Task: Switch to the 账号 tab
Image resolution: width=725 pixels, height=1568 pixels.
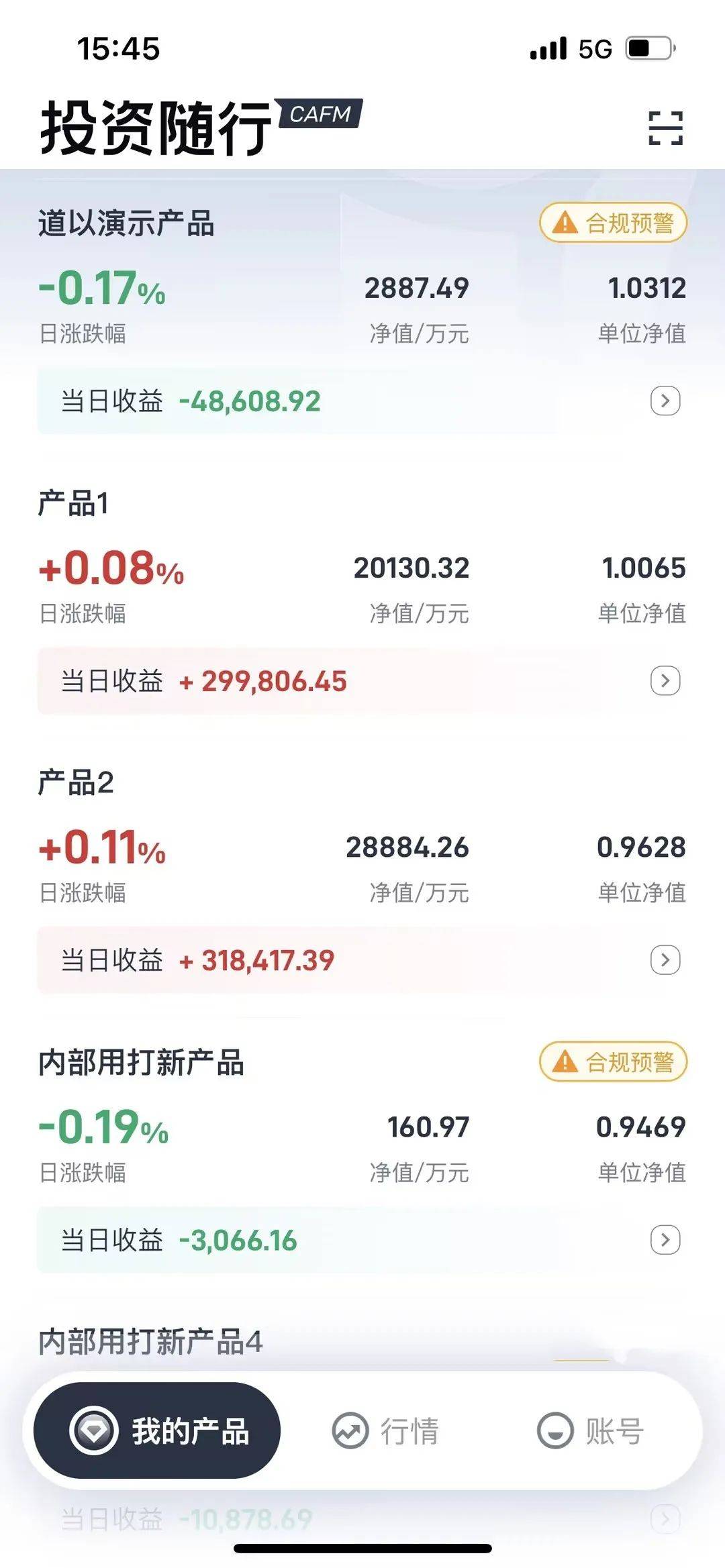Action: tap(591, 1431)
